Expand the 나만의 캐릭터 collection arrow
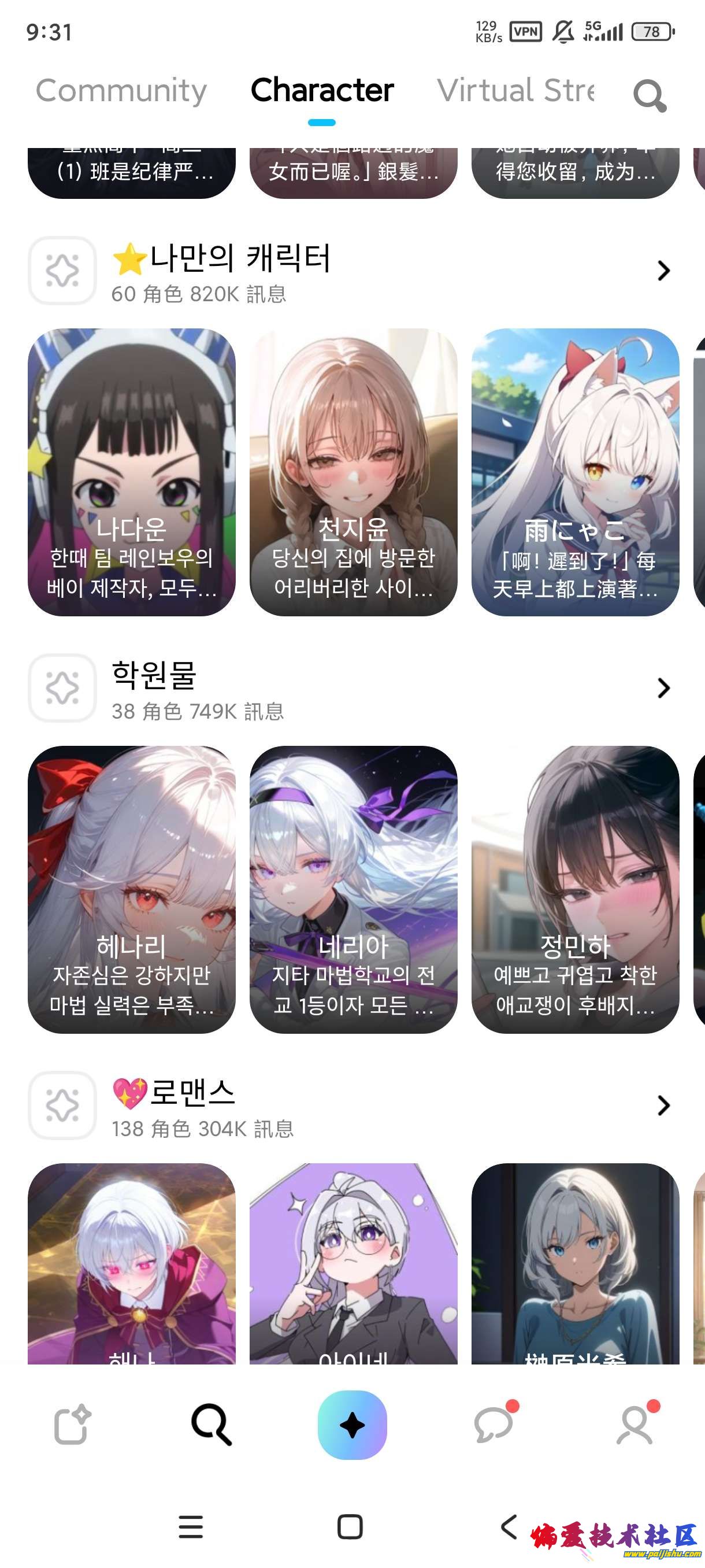The image size is (705, 1568). (663, 271)
